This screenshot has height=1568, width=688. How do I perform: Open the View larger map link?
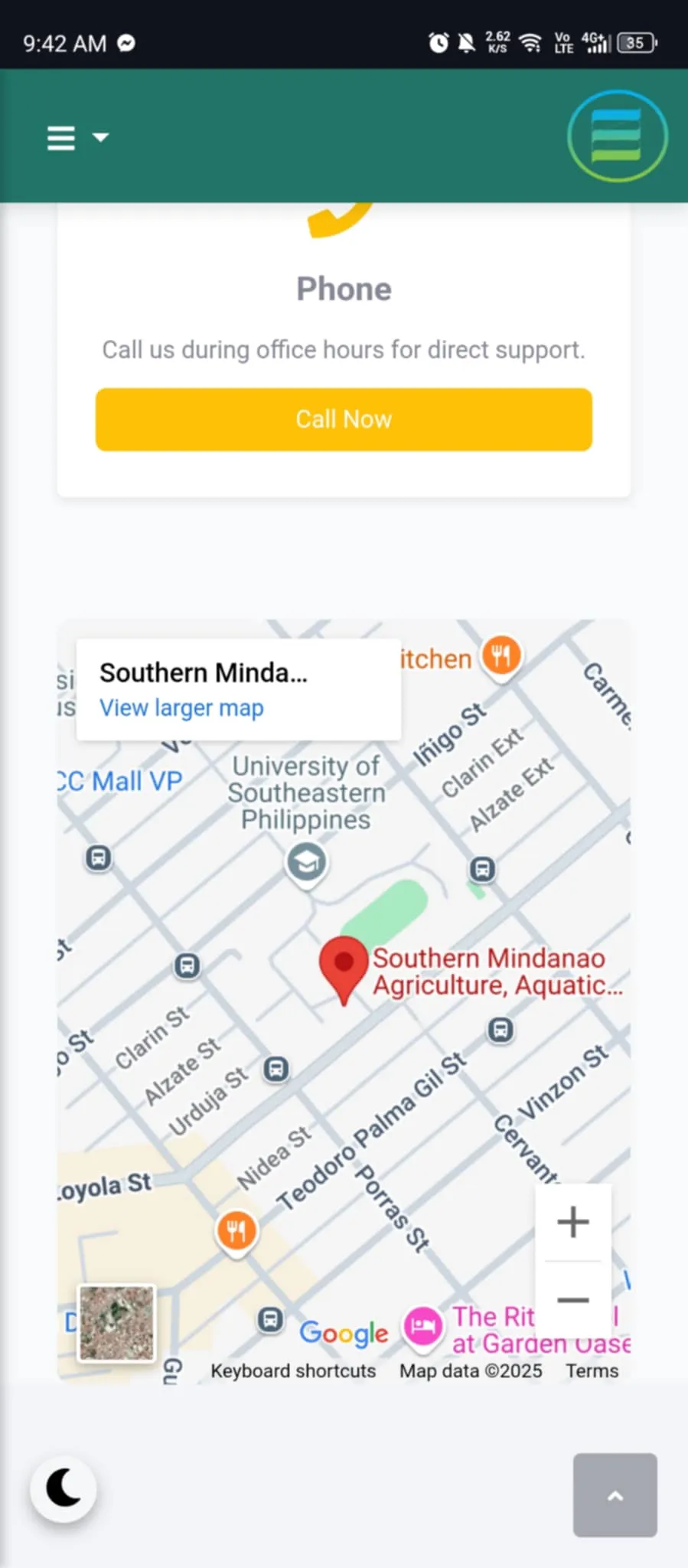click(181, 708)
